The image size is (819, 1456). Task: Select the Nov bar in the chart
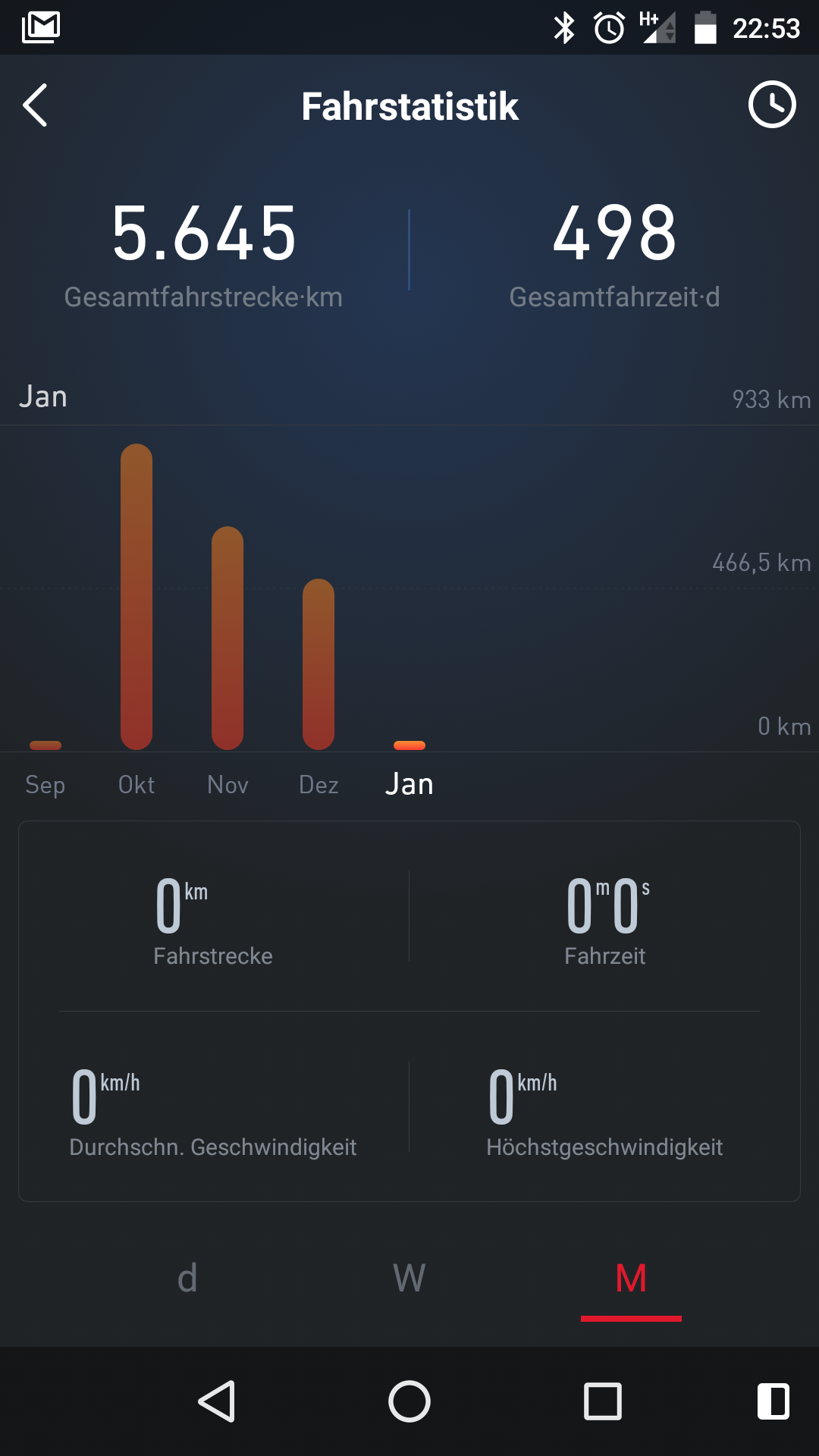pyautogui.click(x=227, y=639)
